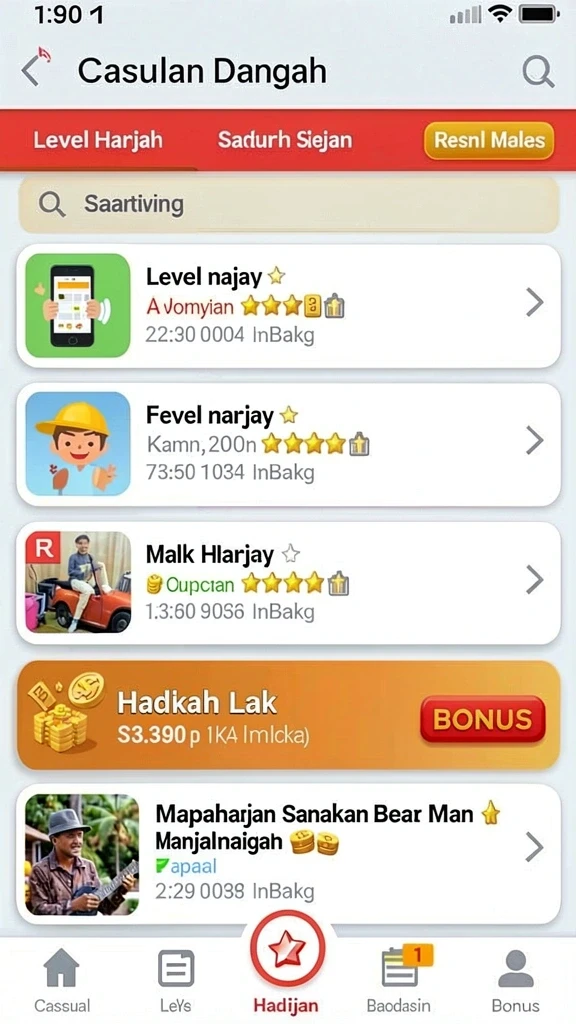Tap the red BONUS button
Screen dimensions: 576x1024
pos(483,719)
